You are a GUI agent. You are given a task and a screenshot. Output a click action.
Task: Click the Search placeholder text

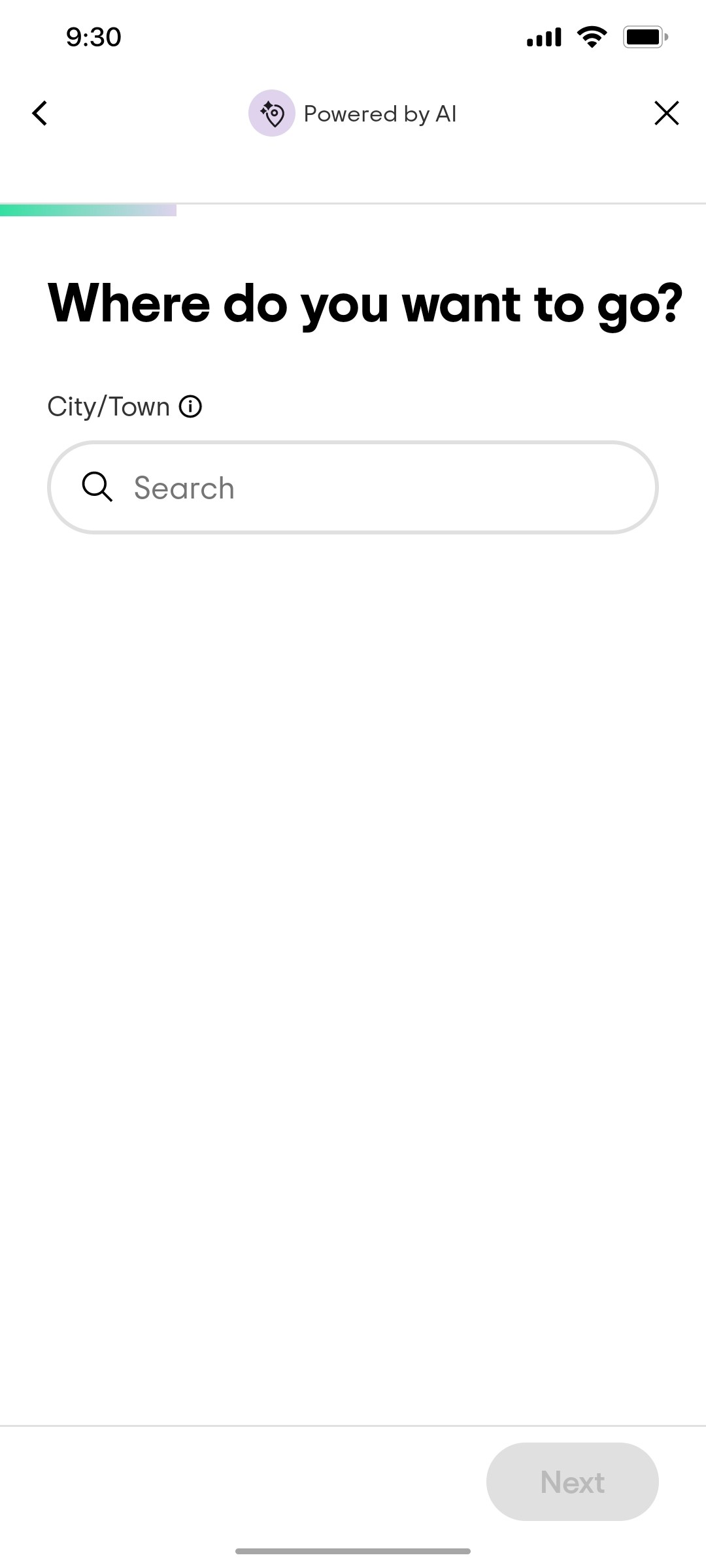click(184, 487)
